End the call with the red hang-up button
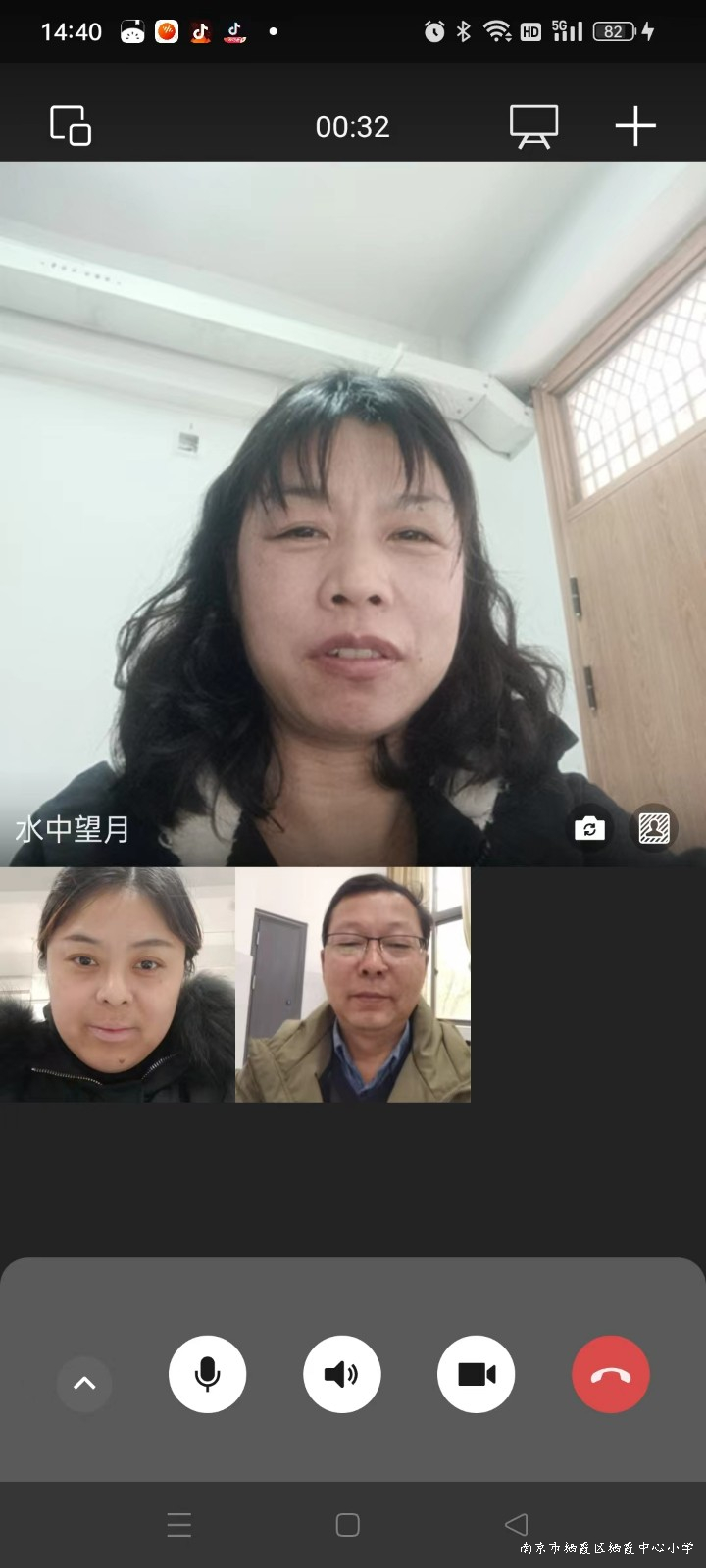 [x=610, y=1374]
